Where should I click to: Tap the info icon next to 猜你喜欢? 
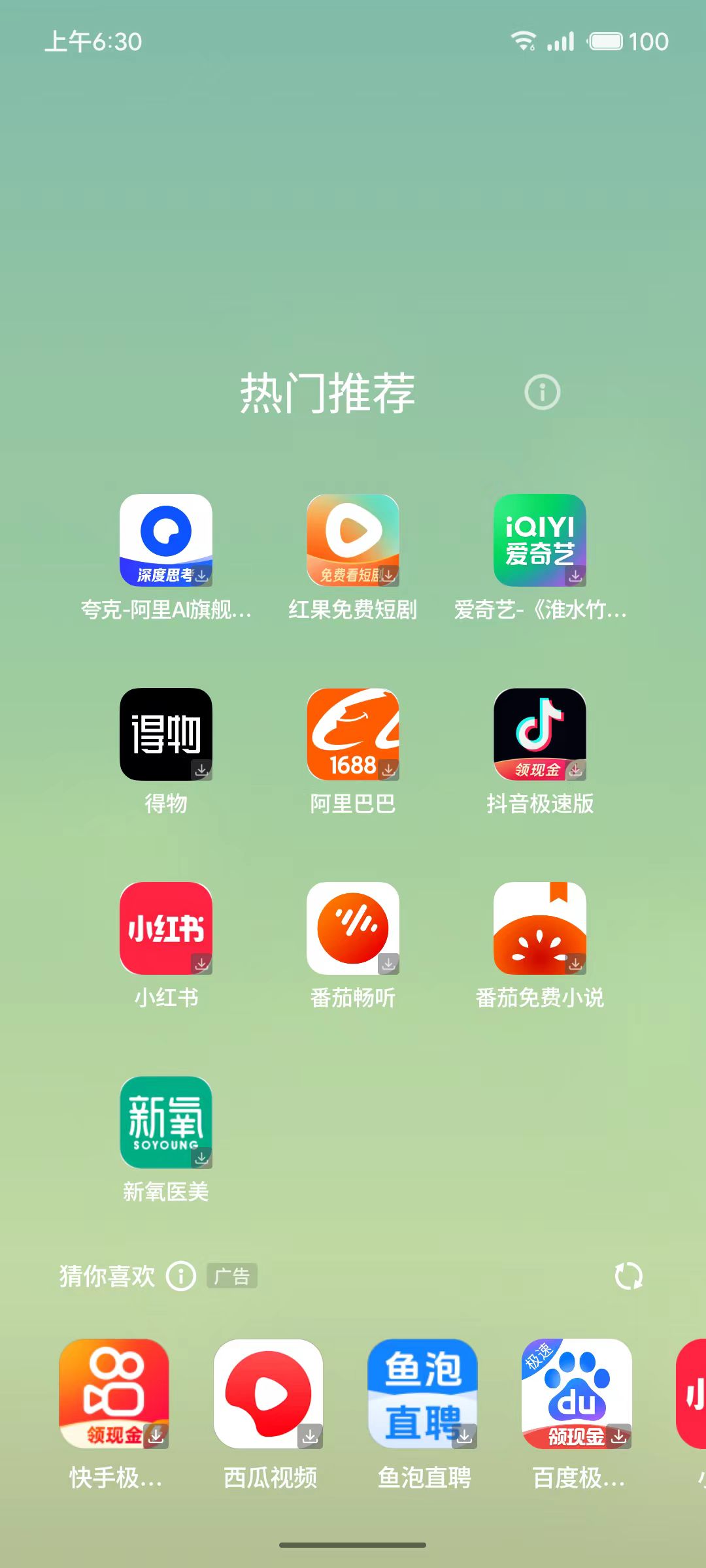pyautogui.click(x=181, y=1276)
